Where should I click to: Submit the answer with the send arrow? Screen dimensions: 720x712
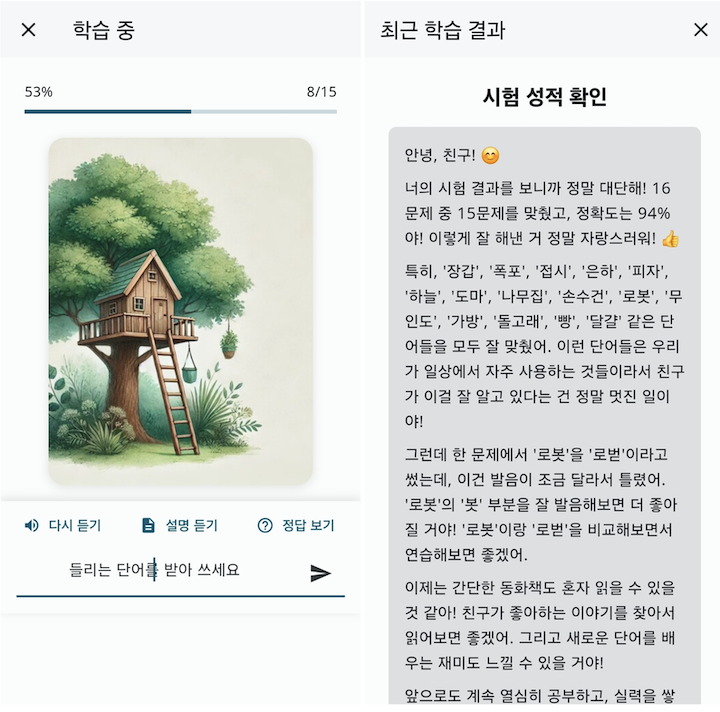click(x=320, y=572)
